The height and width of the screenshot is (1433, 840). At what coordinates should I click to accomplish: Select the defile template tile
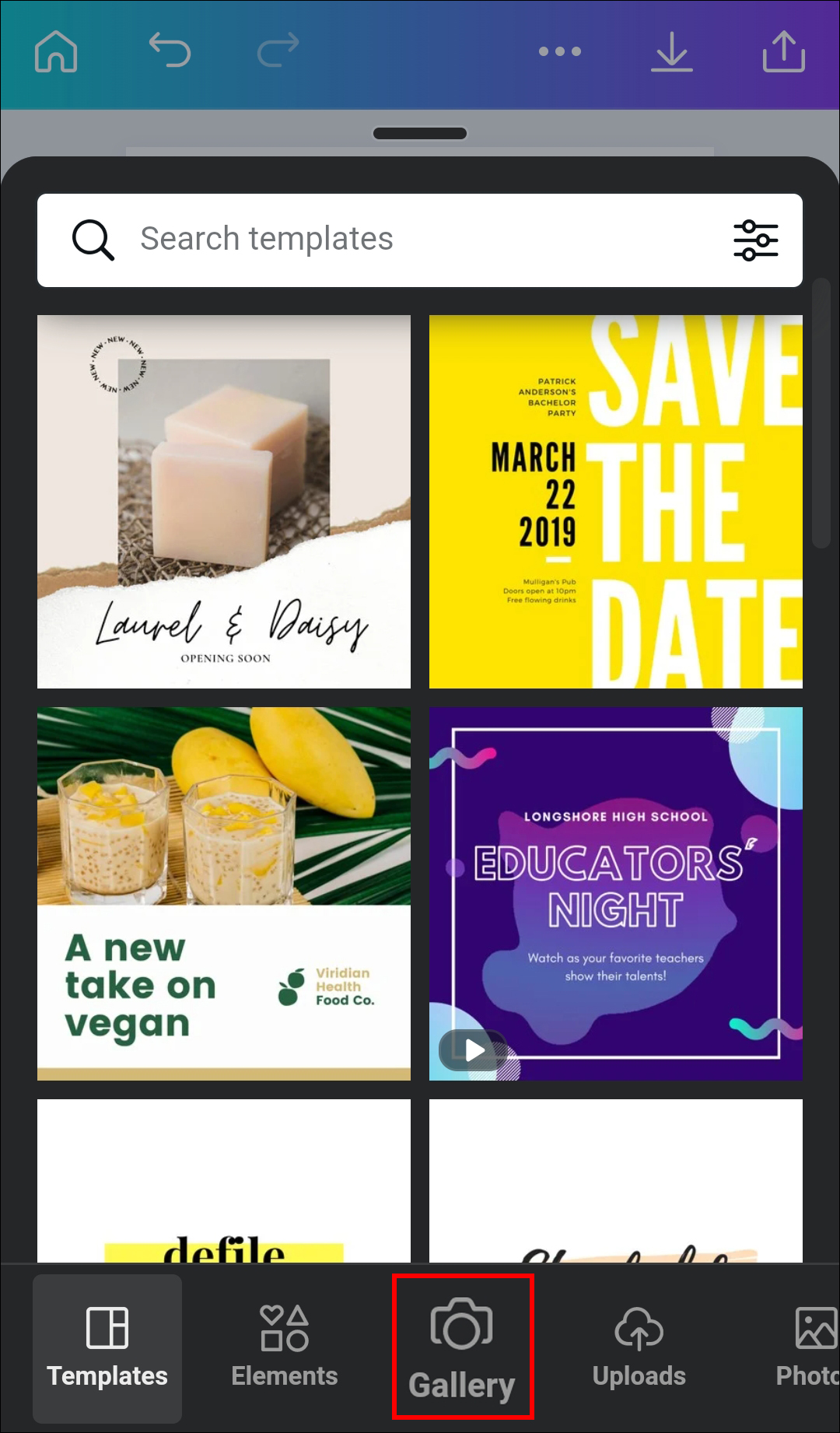pos(224,1182)
